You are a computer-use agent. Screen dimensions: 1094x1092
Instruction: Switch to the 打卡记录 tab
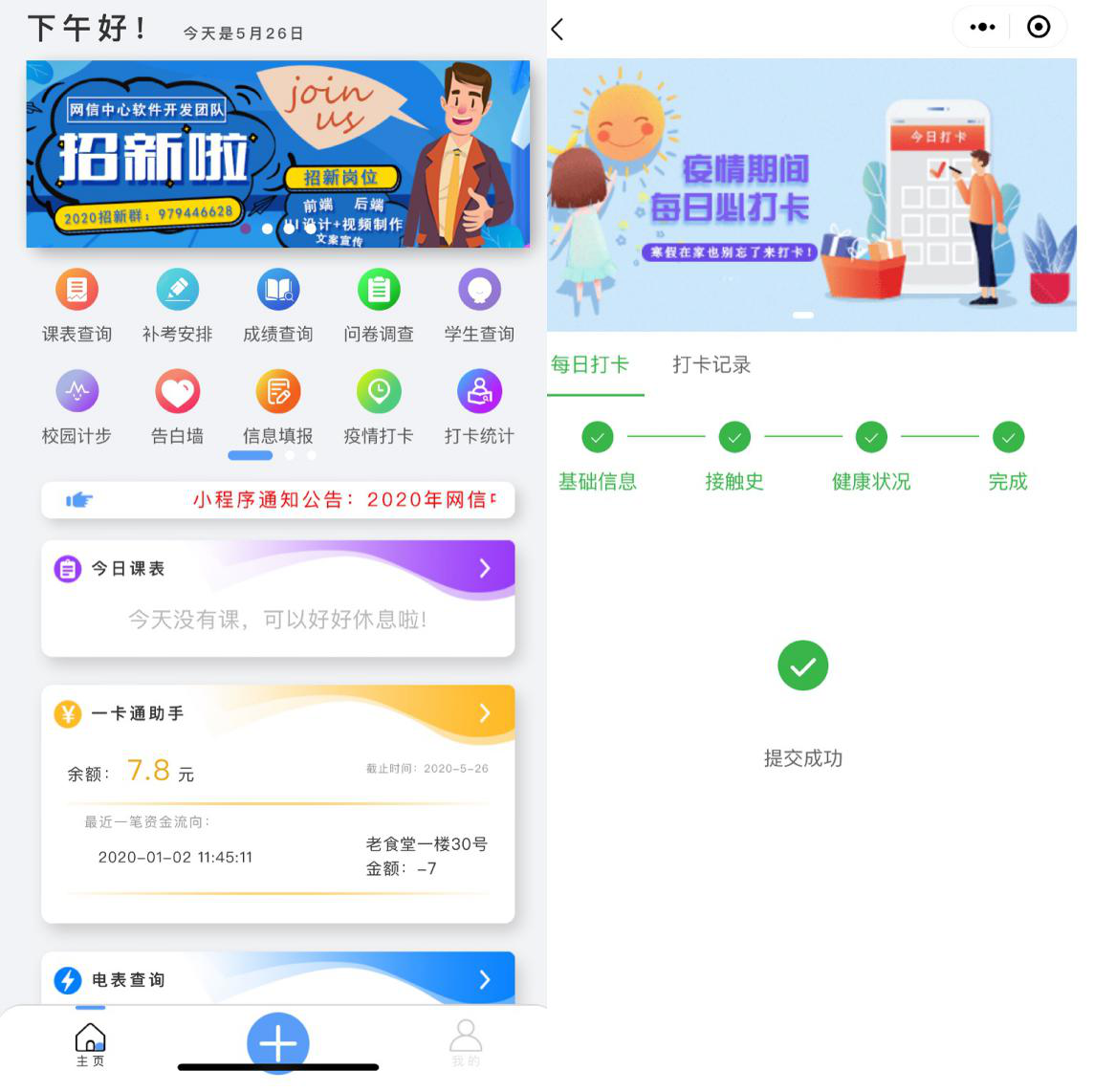(711, 364)
